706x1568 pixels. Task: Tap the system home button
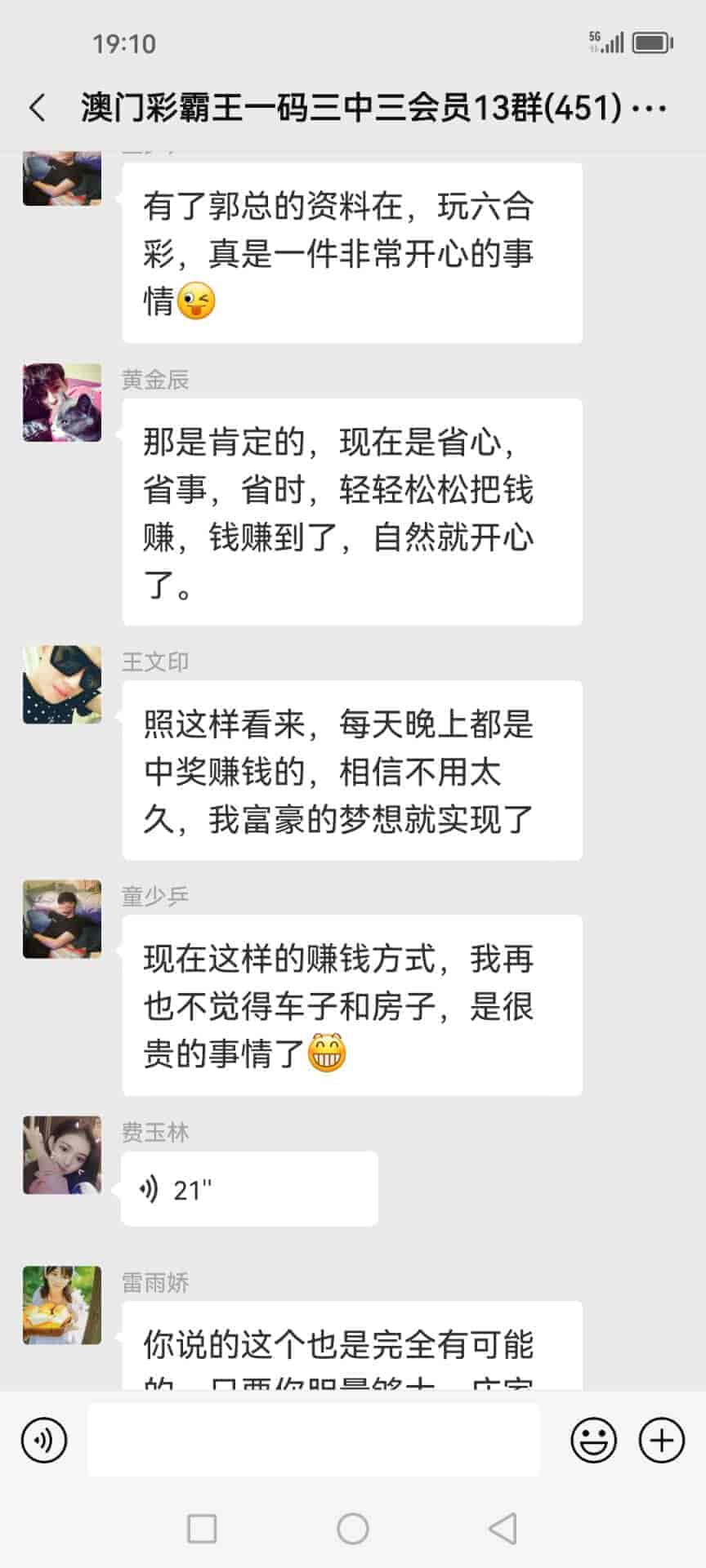353,1528
